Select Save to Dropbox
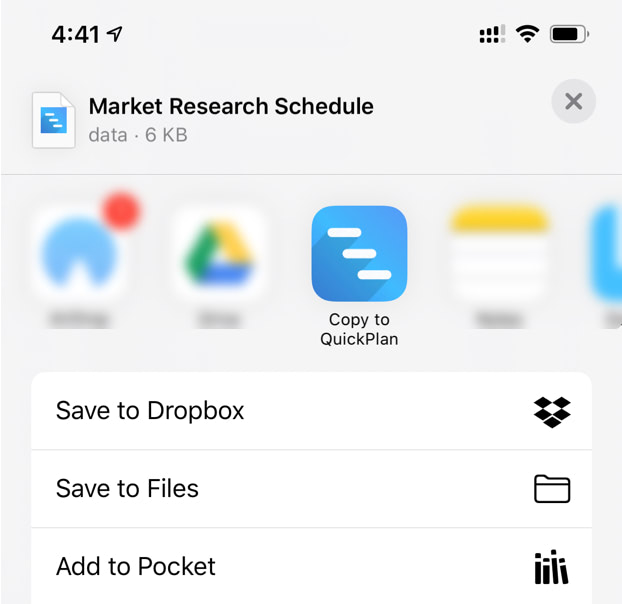The height and width of the screenshot is (604, 622). click(x=311, y=411)
